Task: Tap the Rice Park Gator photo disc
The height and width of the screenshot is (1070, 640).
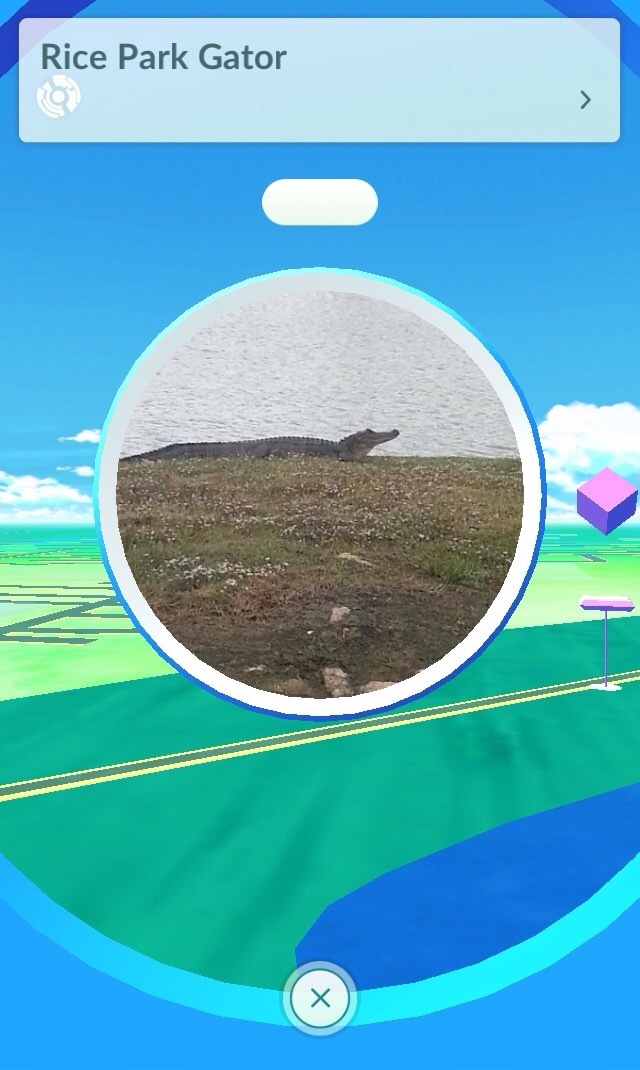Action: click(320, 492)
